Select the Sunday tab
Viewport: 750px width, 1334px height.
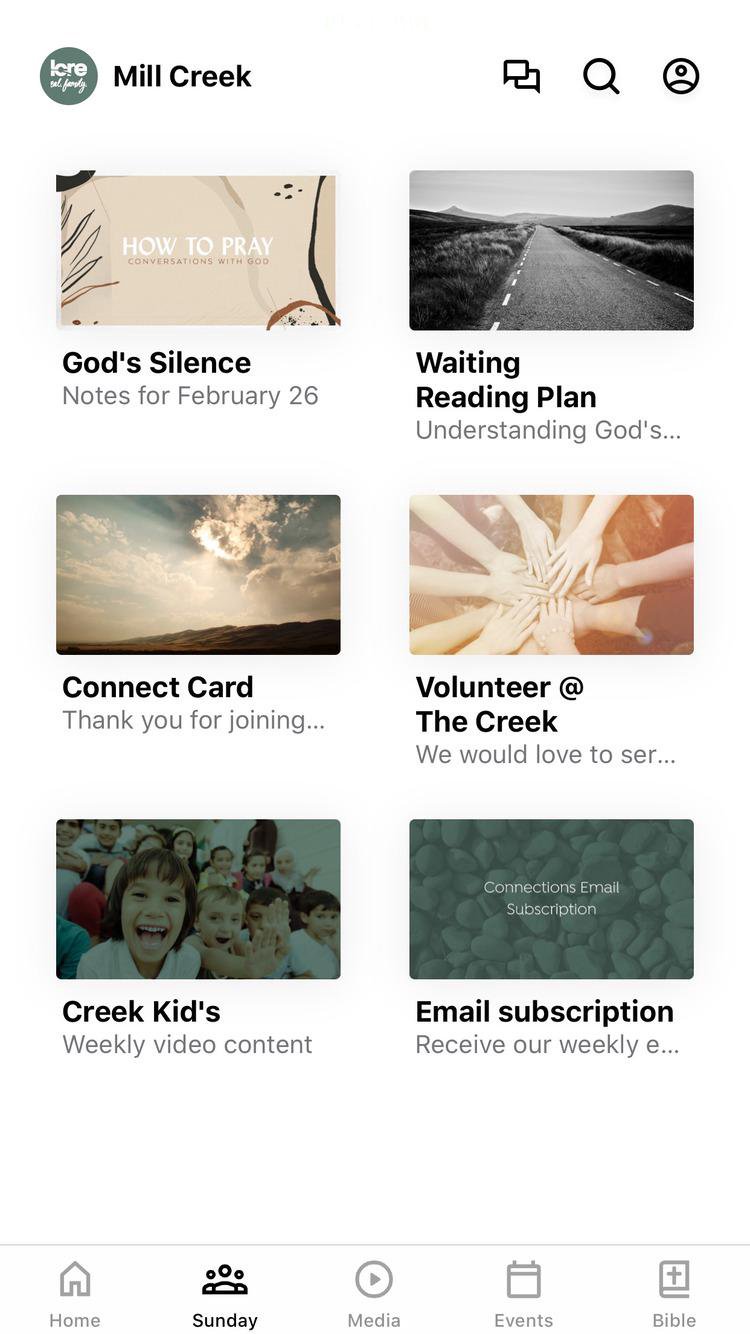(225, 1292)
